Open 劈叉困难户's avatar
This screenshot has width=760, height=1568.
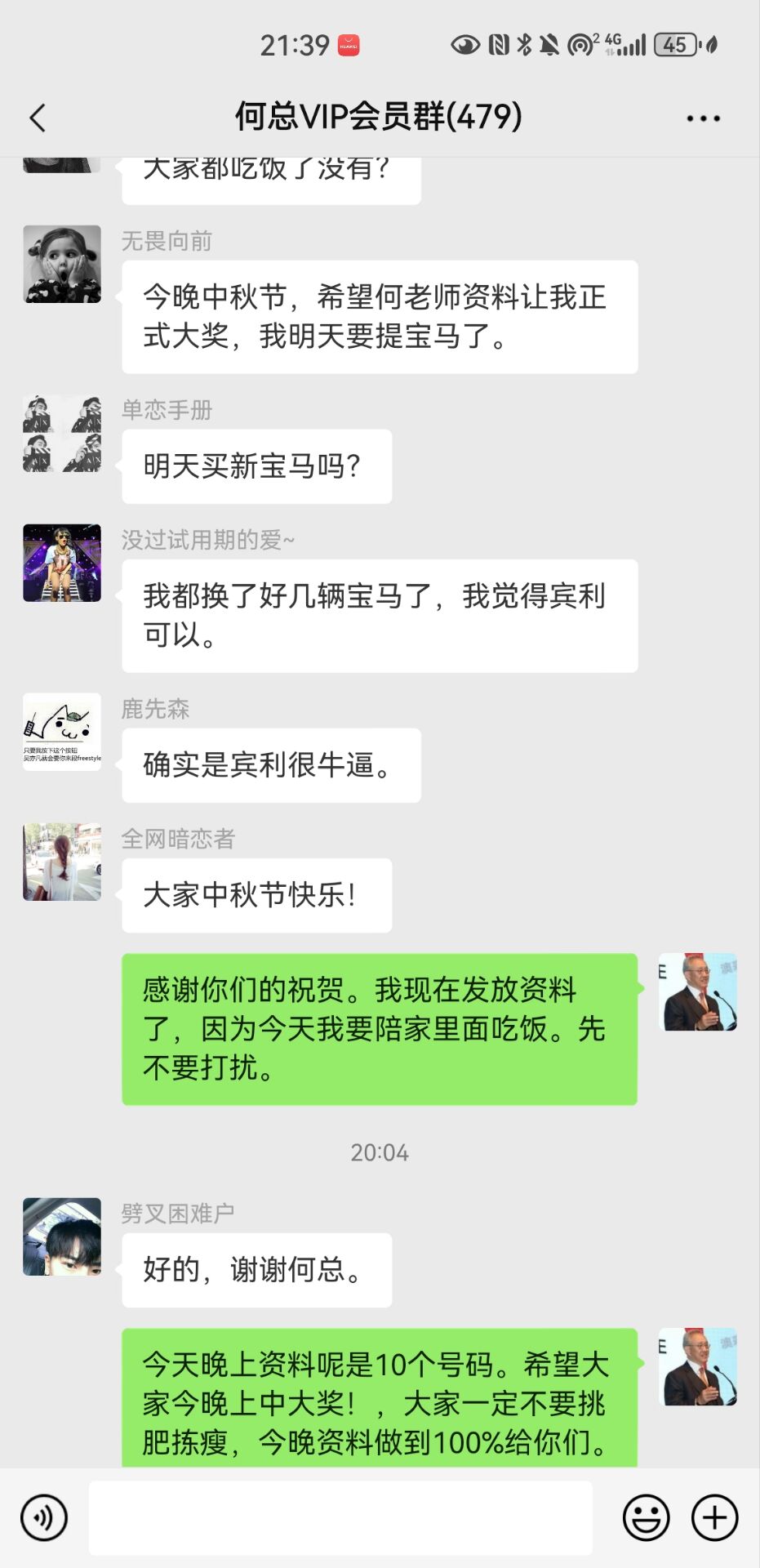tap(62, 1236)
